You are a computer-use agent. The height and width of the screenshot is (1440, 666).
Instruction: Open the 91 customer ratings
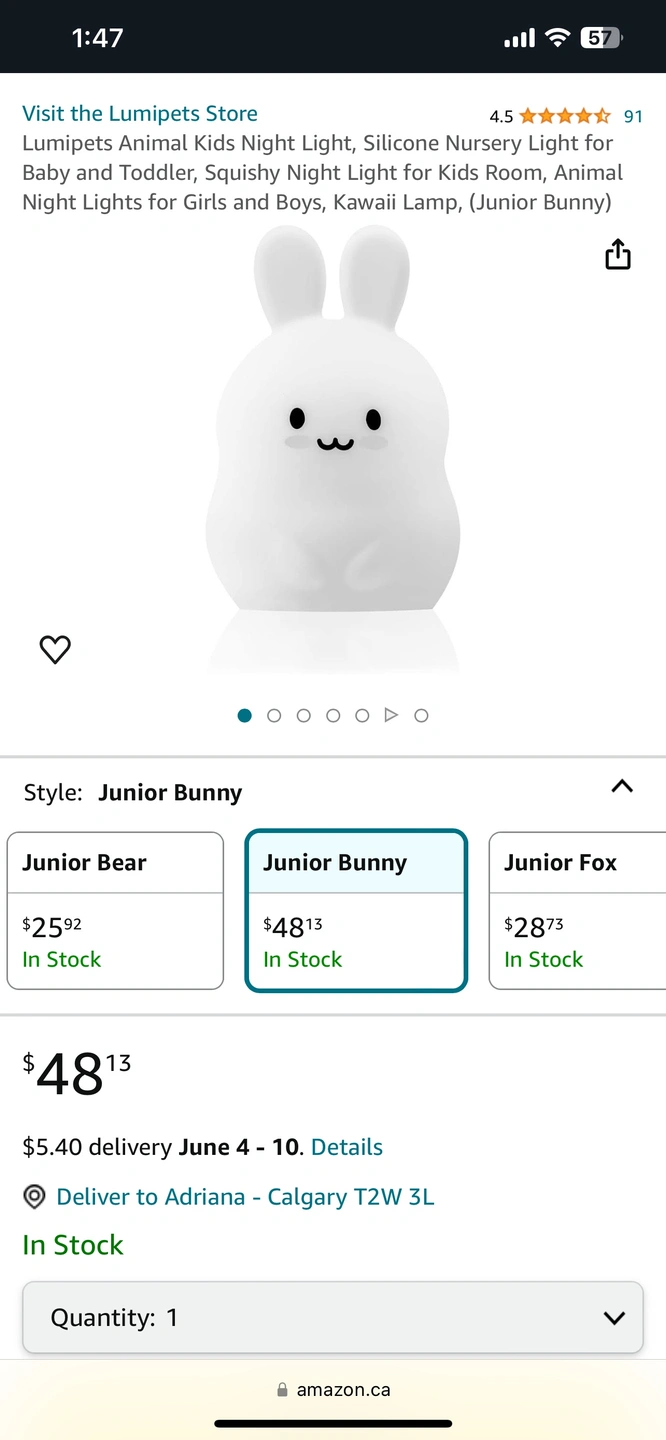click(633, 116)
